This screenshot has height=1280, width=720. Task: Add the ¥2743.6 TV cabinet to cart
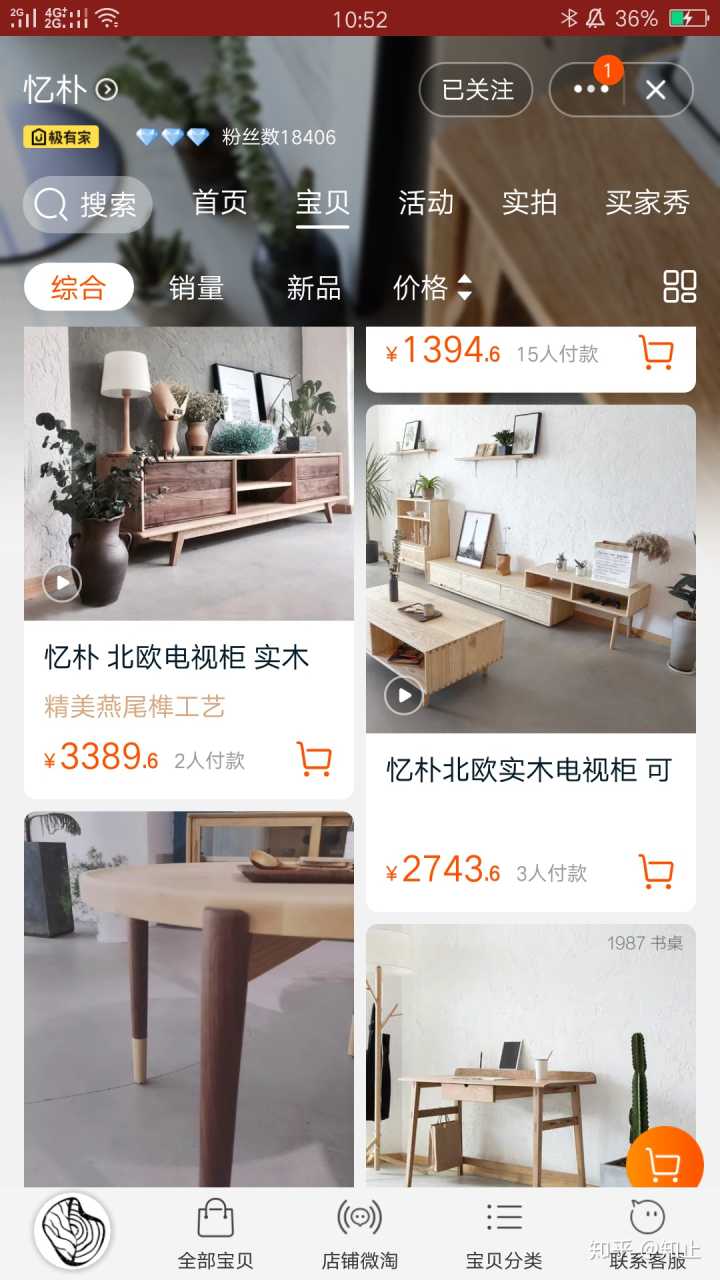[656, 872]
